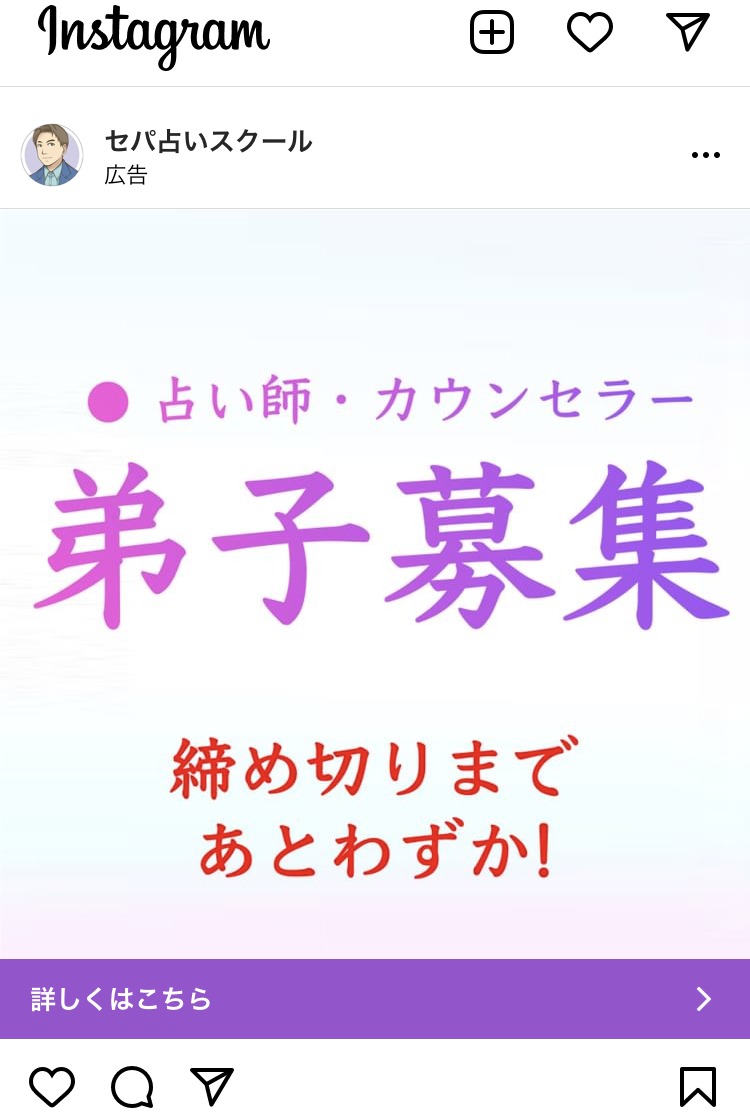Like the セパ占いスクール post
This screenshot has width=750, height=1120.
coord(51,1086)
